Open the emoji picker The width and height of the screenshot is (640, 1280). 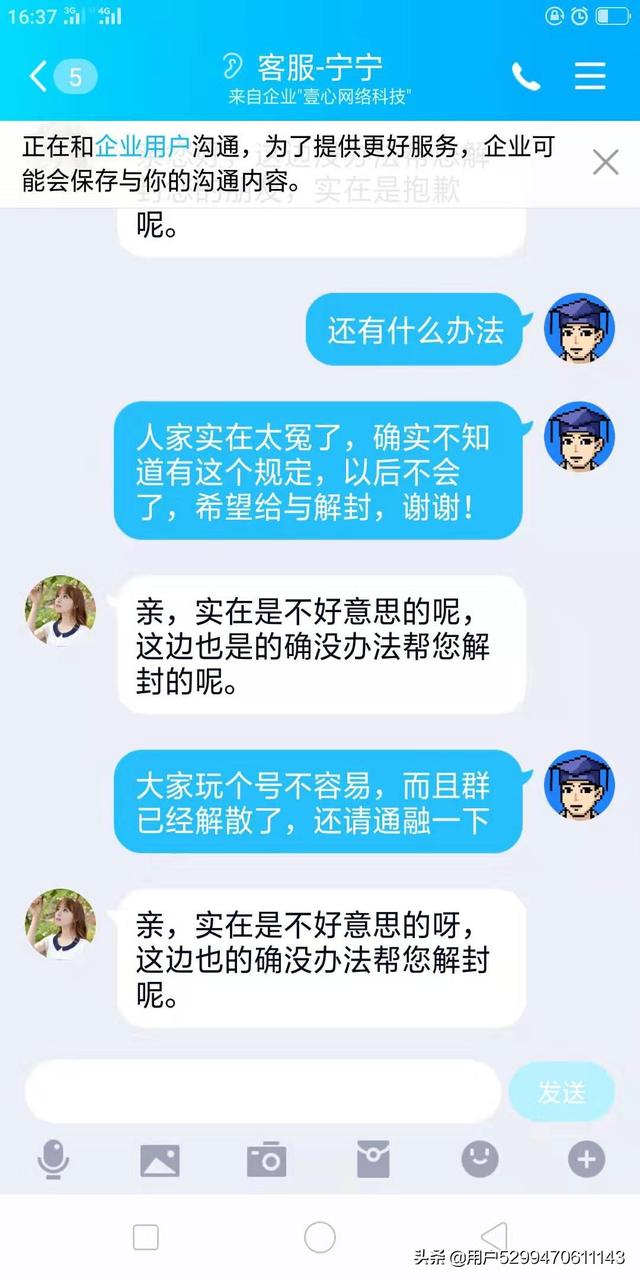pos(480,1160)
